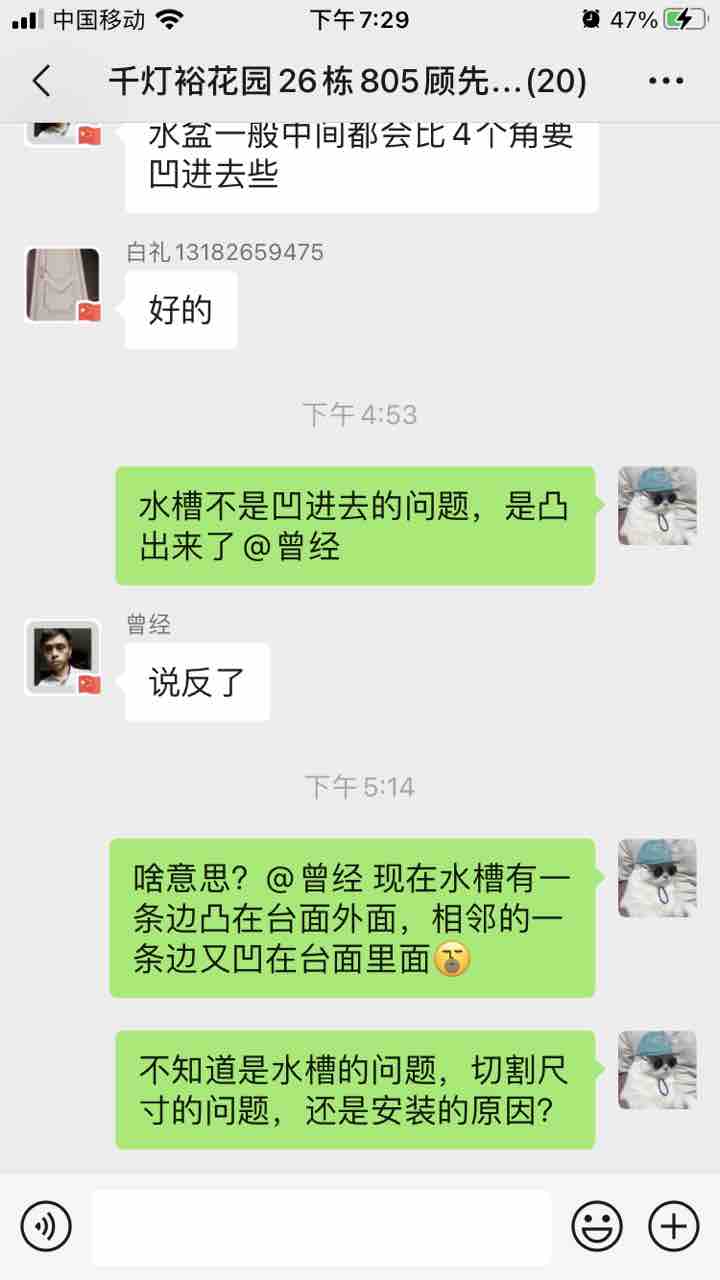The width and height of the screenshot is (720, 1280).
Task: View 白礼's profile avatar
Action: pyautogui.click(x=63, y=285)
